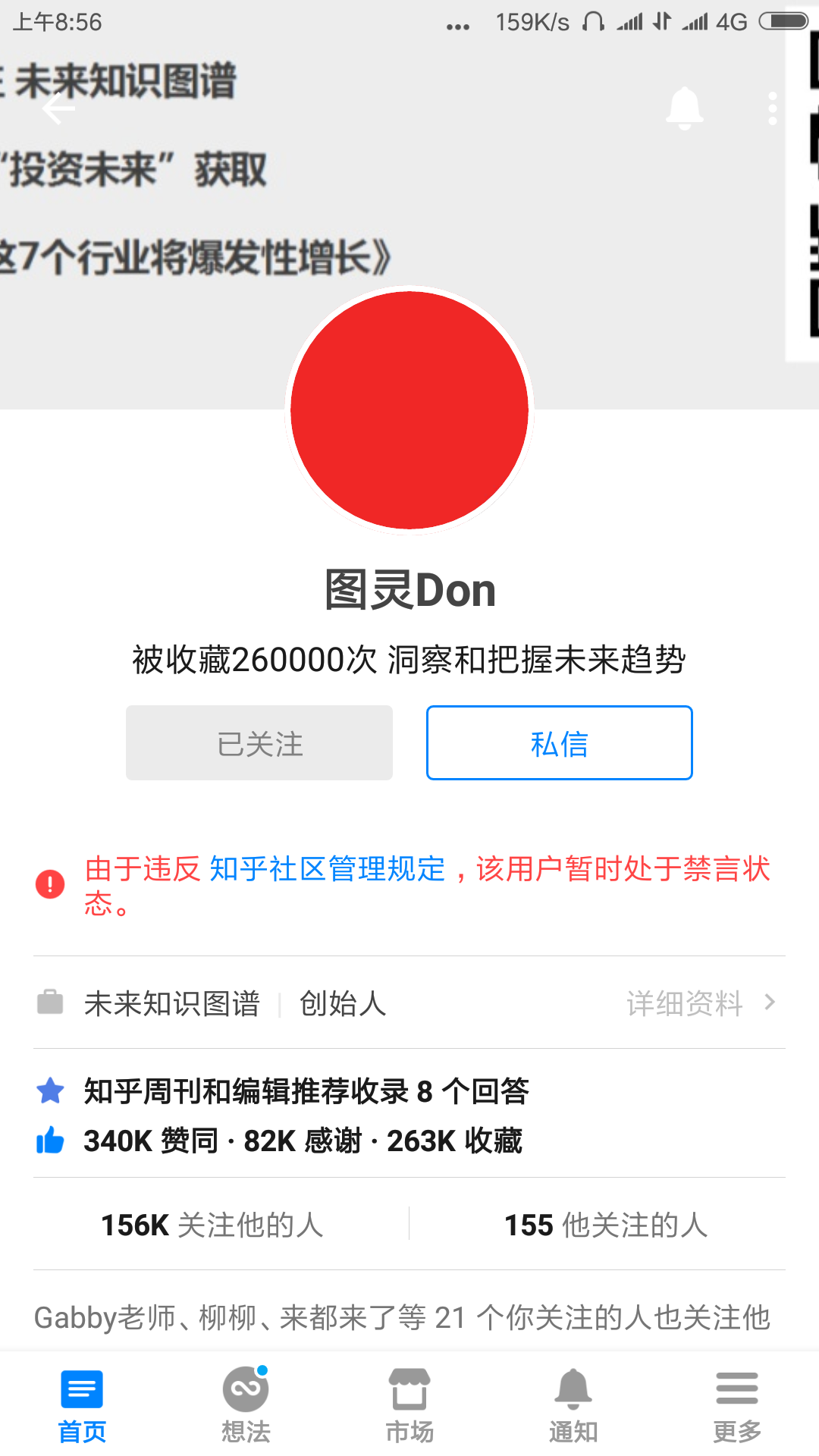Open the three-dot overflow menu

(772, 108)
